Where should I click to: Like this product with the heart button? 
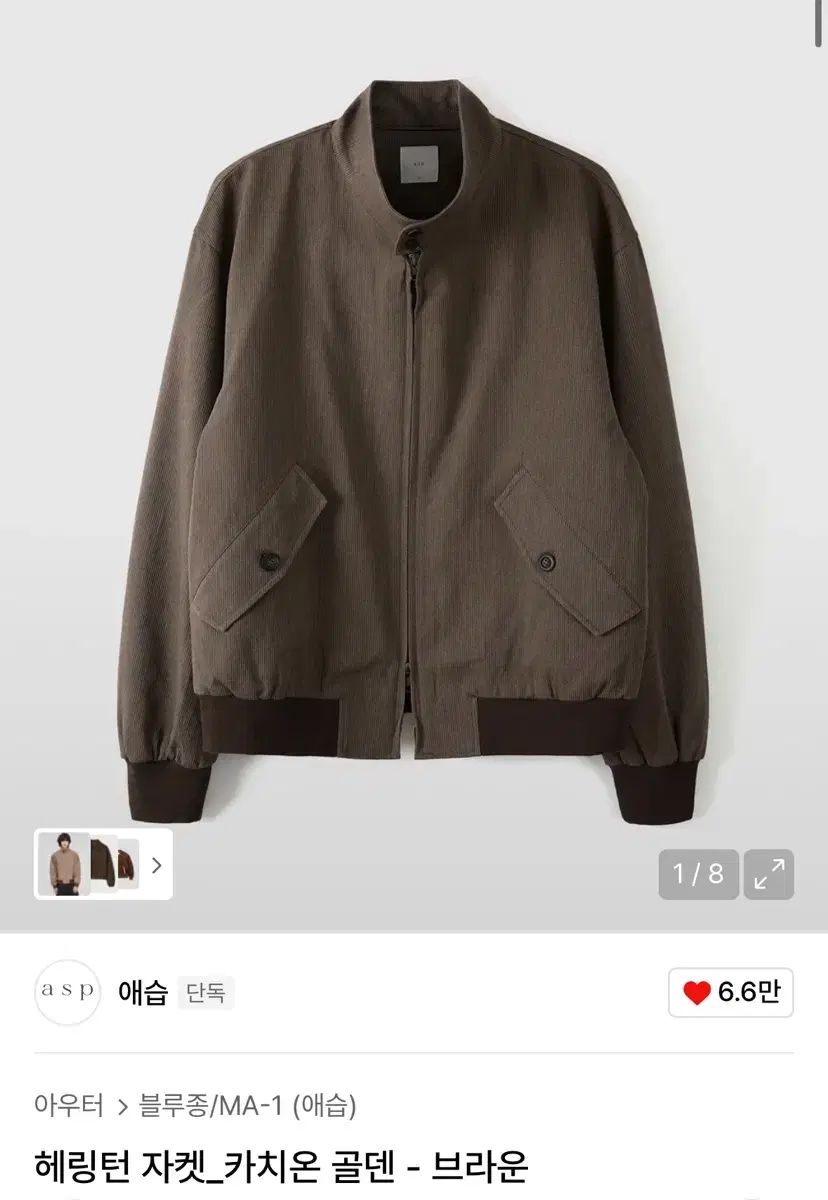[x=730, y=992]
